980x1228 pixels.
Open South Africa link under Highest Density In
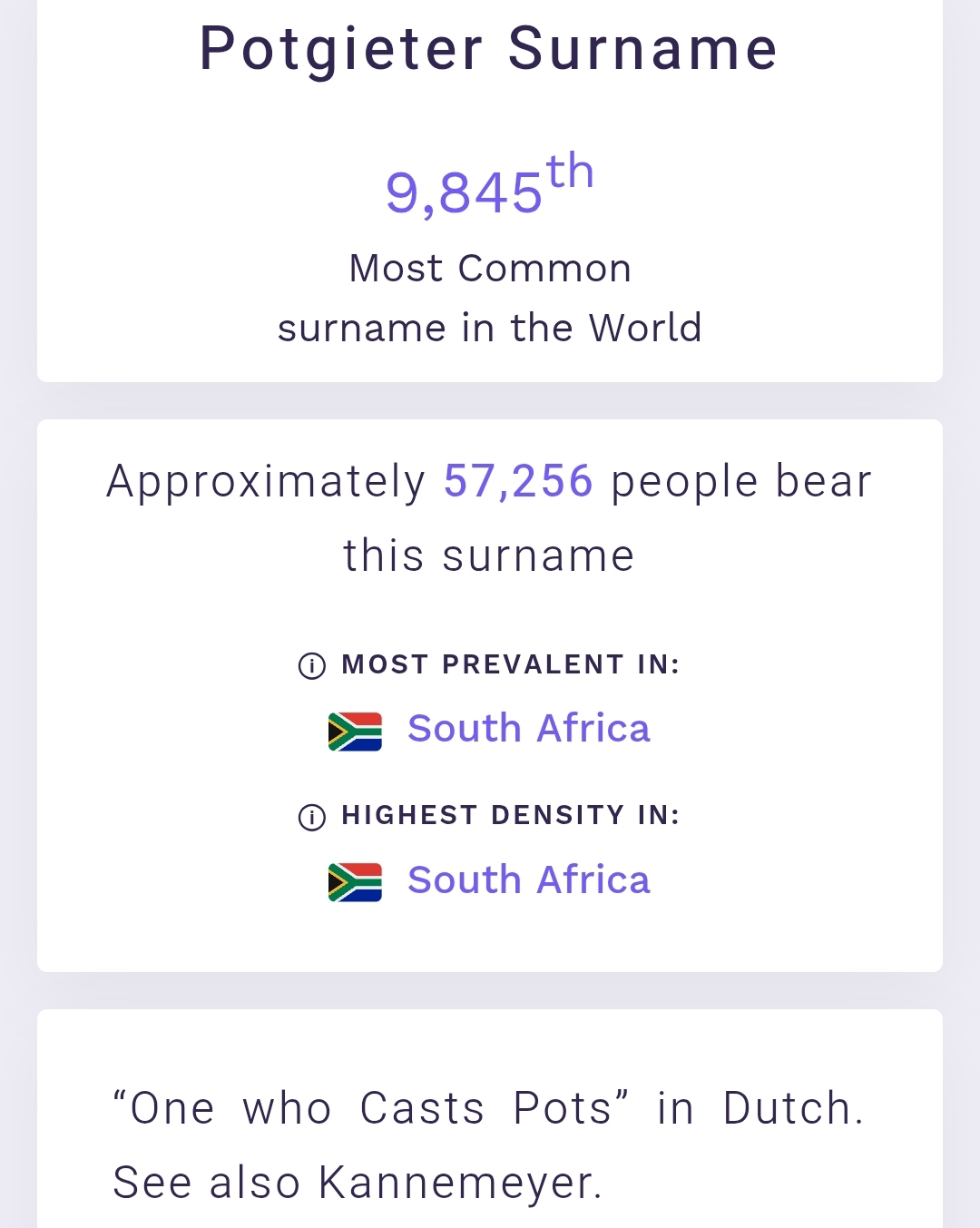(528, 880)
